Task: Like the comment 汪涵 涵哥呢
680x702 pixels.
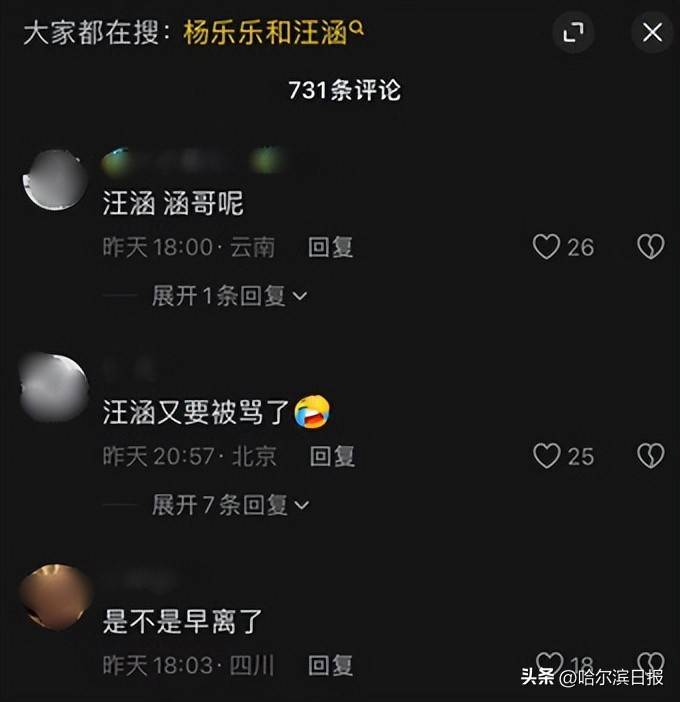Action: (x=547, y=247)
